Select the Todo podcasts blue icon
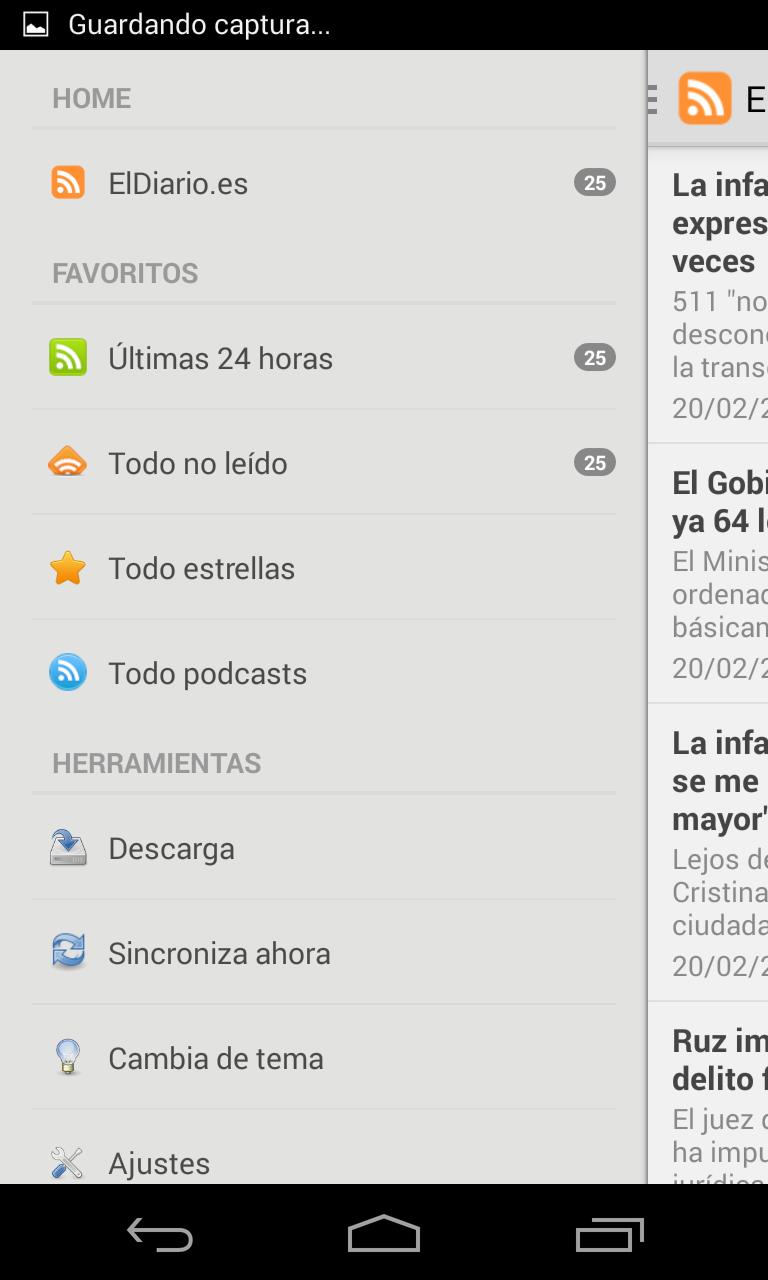 [68, 673]
